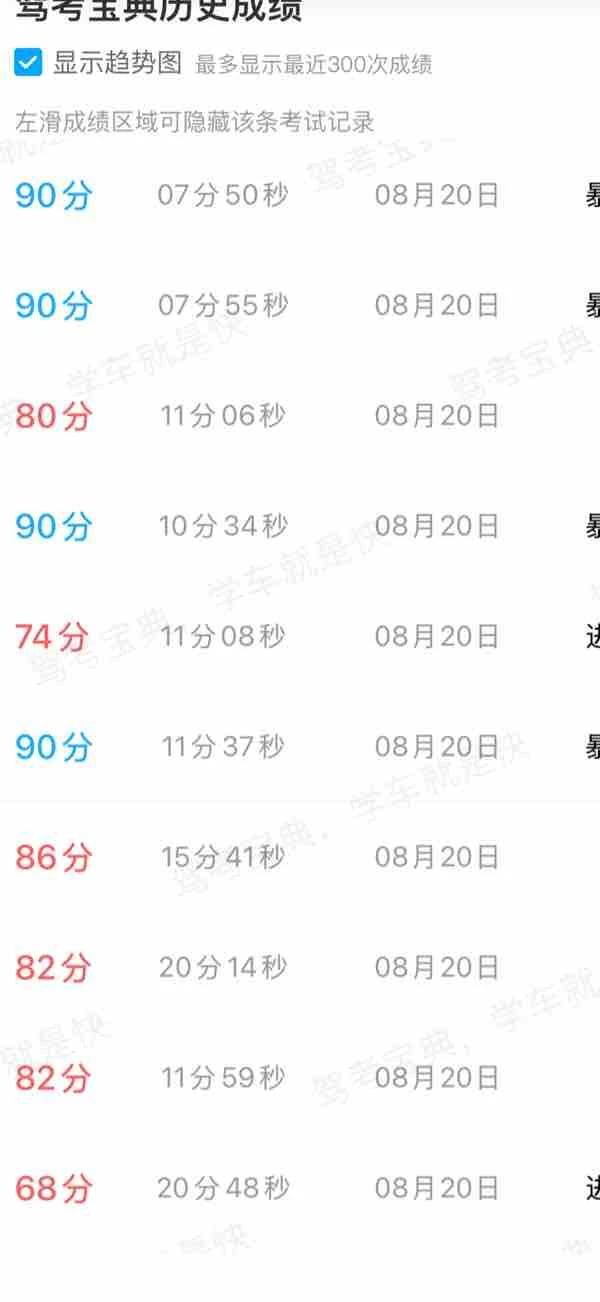Open the 68分 record with 20分48秒
600x1302 pixels.
tap(300, 1187)
